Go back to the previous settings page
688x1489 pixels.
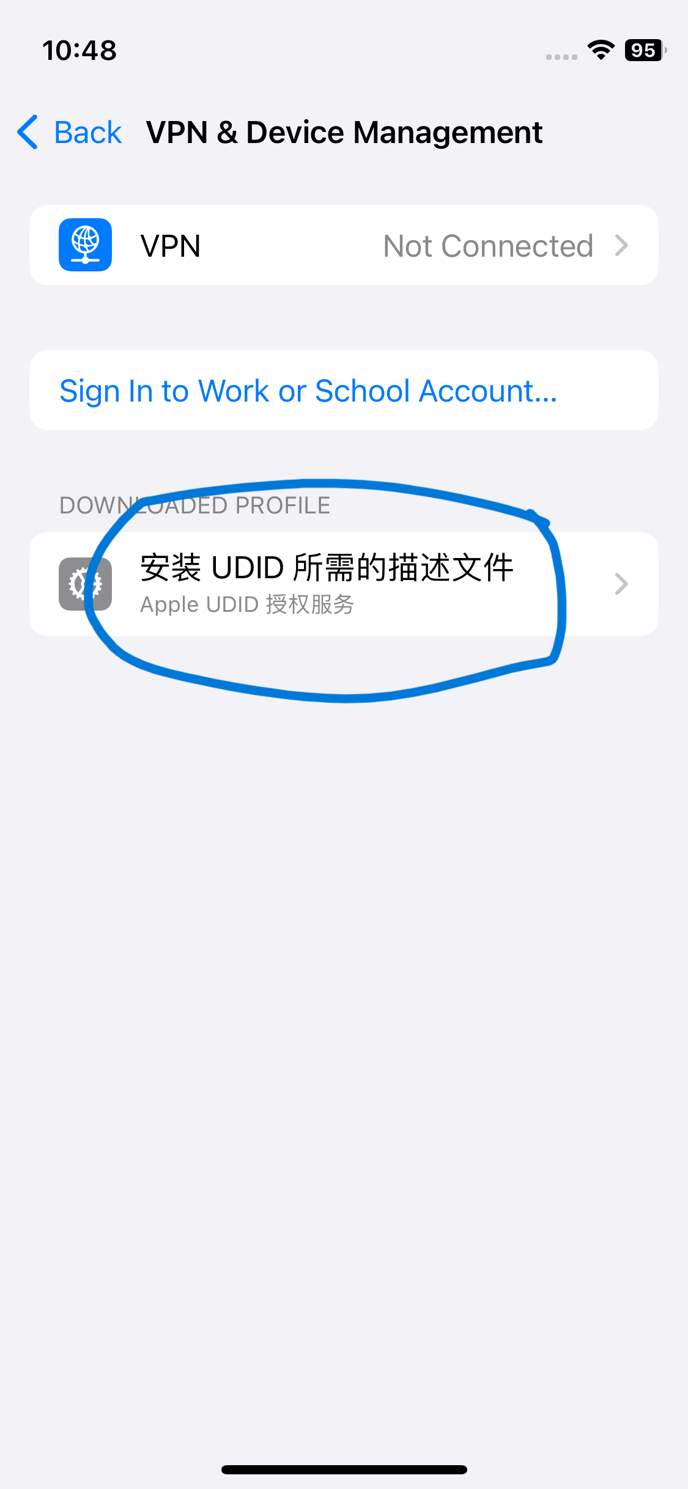pos(70,132)
